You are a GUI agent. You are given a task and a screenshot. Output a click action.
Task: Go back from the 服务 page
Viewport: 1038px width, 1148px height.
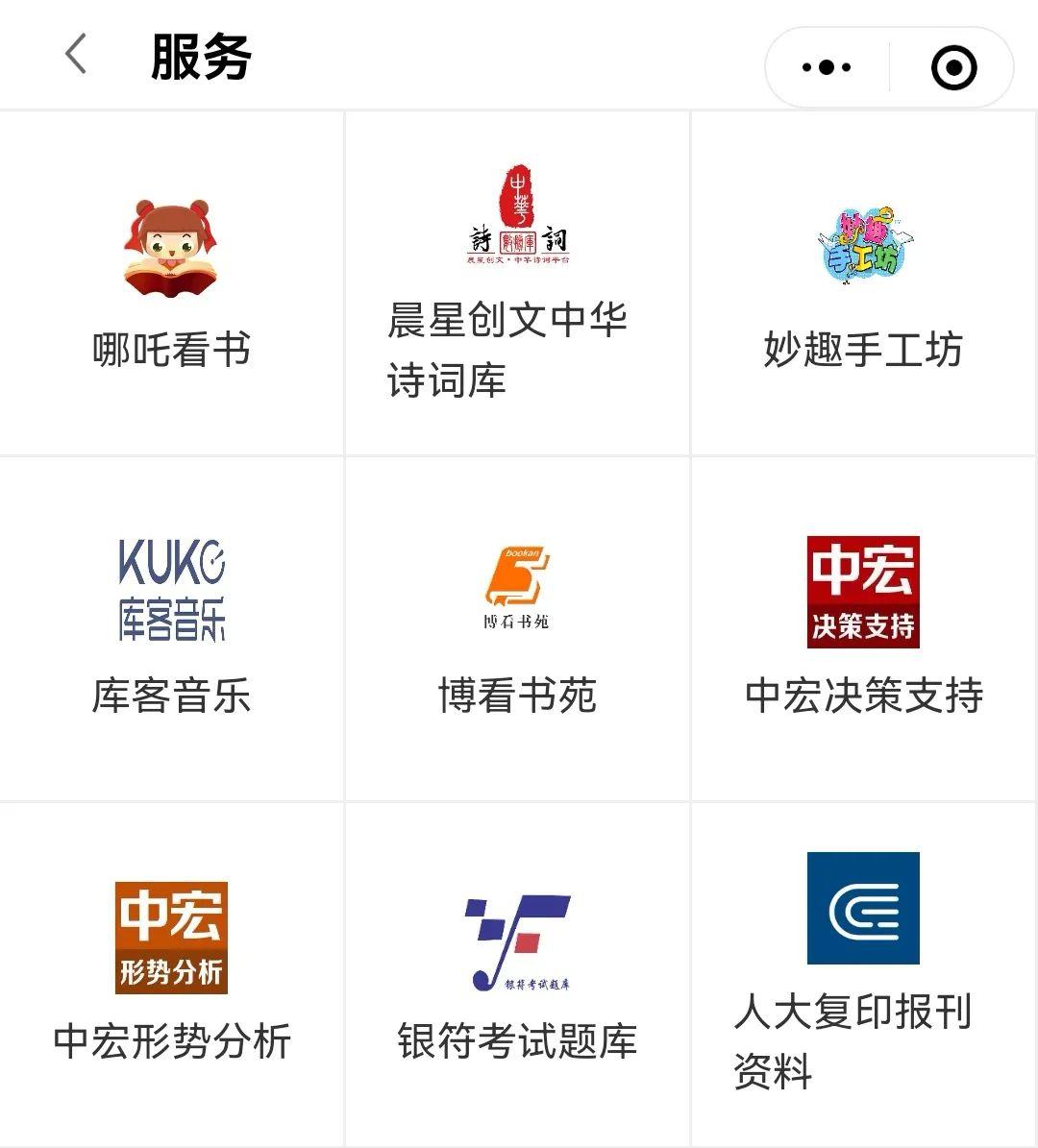(x=76, y=55)
